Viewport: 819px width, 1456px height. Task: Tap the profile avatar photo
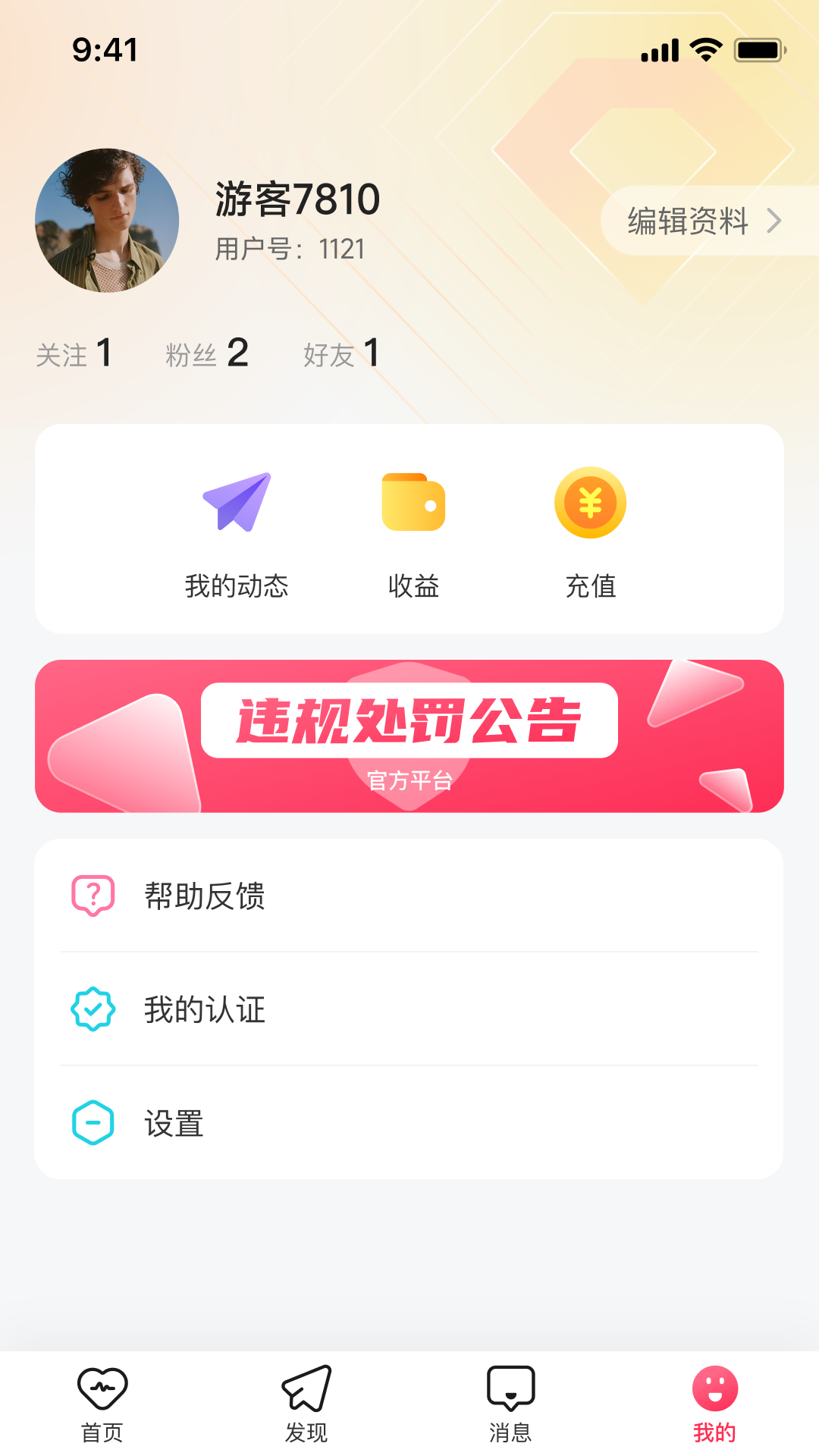pos(107,221)
